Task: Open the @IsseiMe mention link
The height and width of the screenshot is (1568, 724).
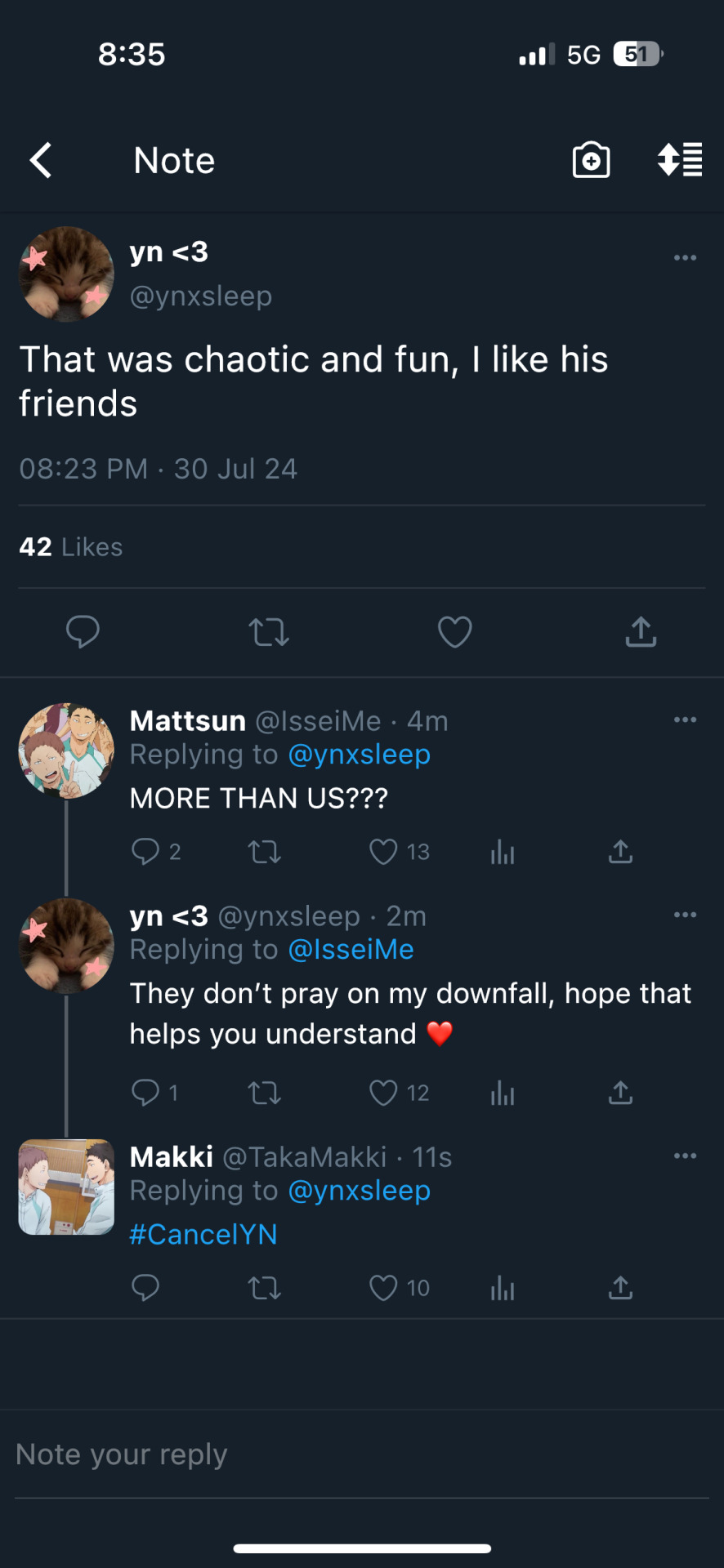Action: (351, 950)
